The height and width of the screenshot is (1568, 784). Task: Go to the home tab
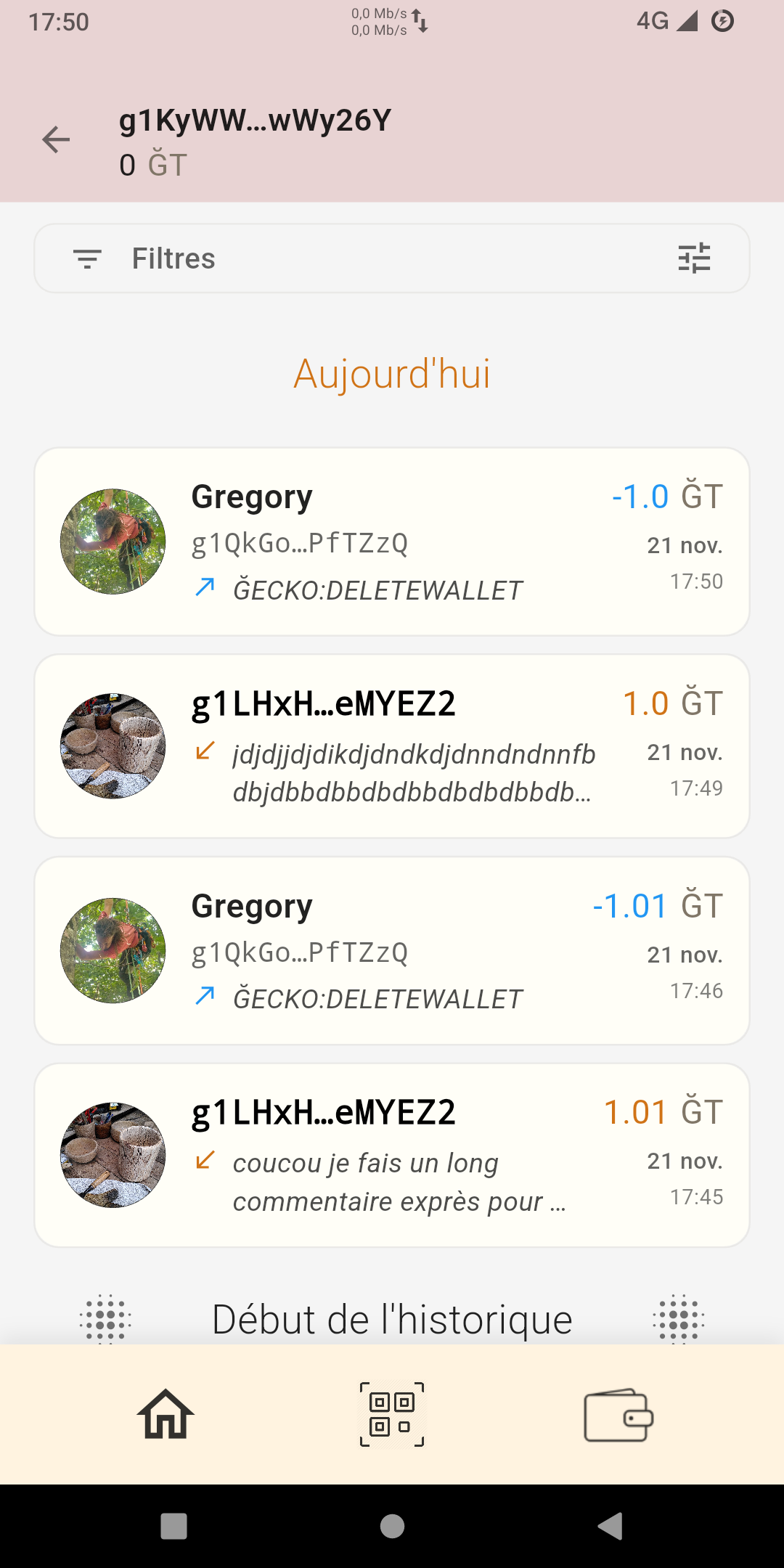(x=166, y=1414)
